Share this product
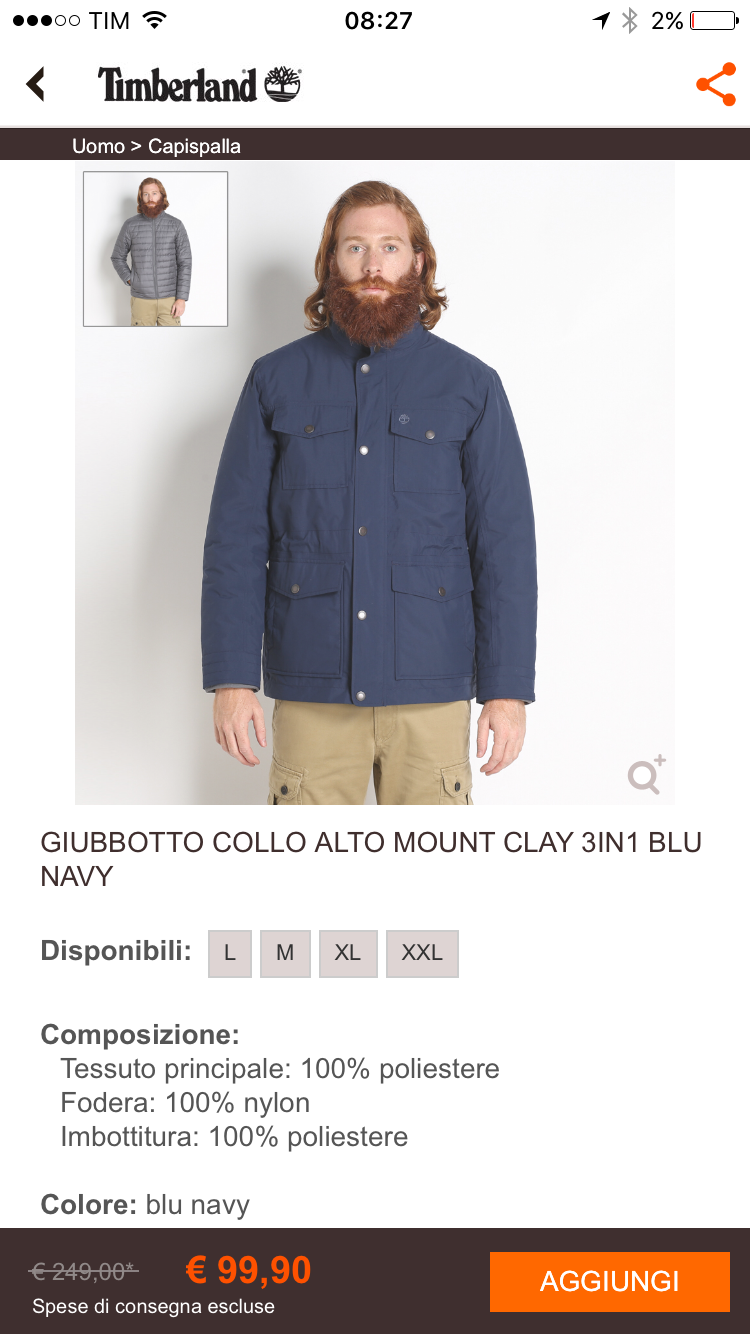 point(716,85)
